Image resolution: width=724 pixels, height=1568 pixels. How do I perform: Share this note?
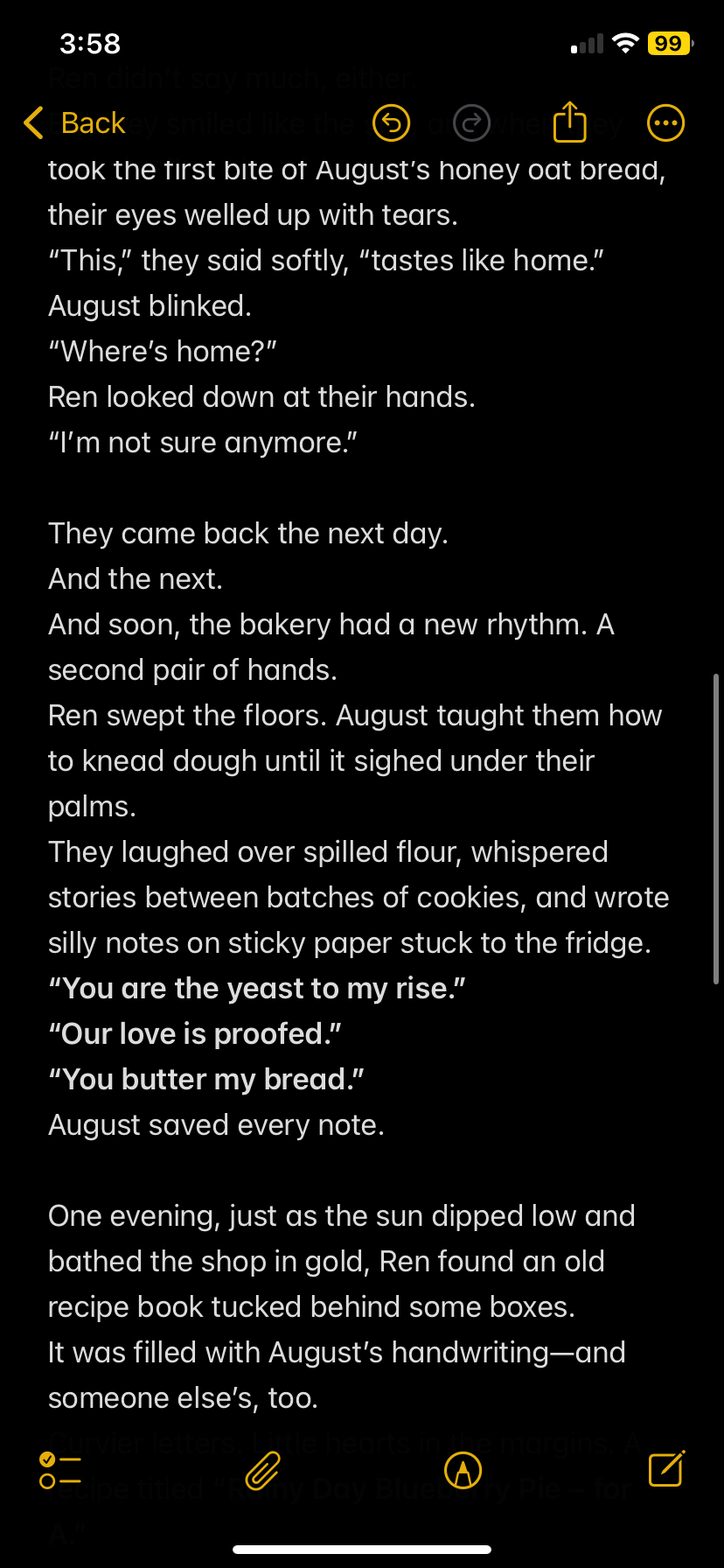coord(570,122)
